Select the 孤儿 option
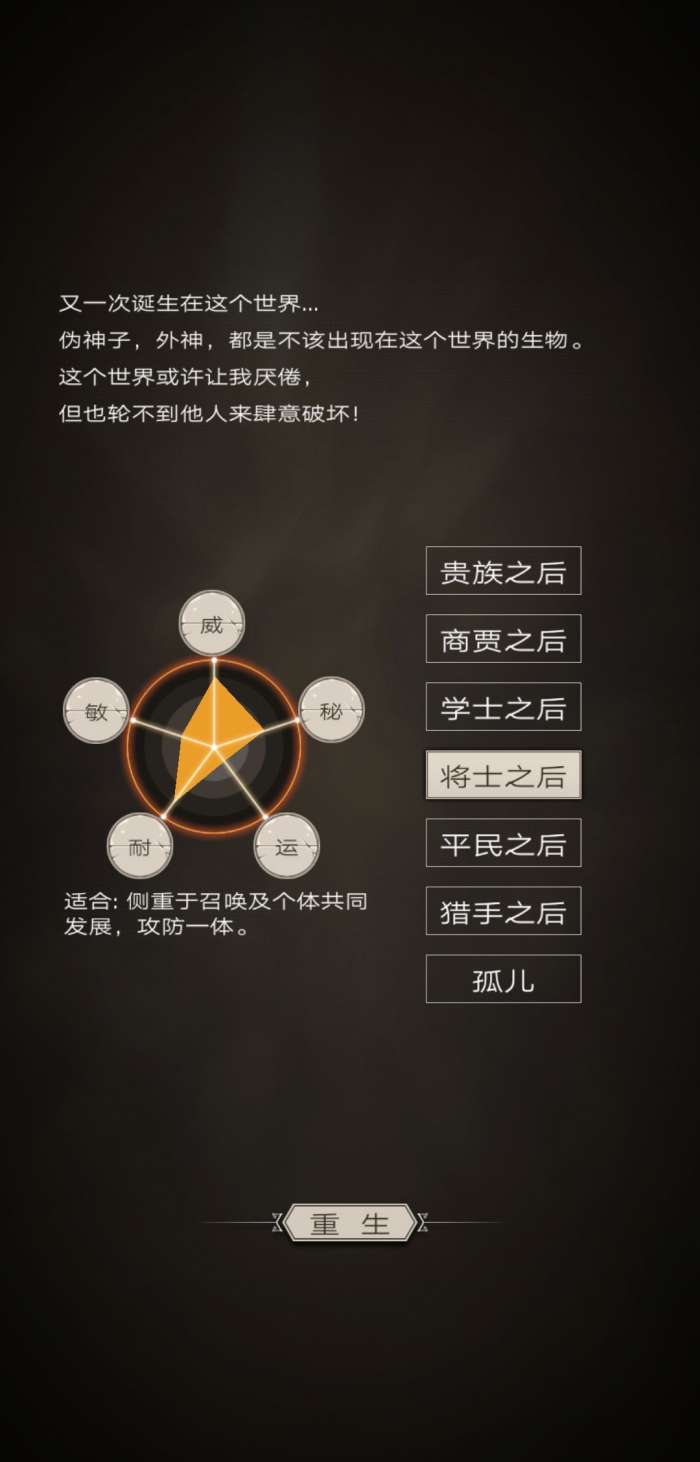Viewport: 700px width, 1462px height. (x=503, y=979)
